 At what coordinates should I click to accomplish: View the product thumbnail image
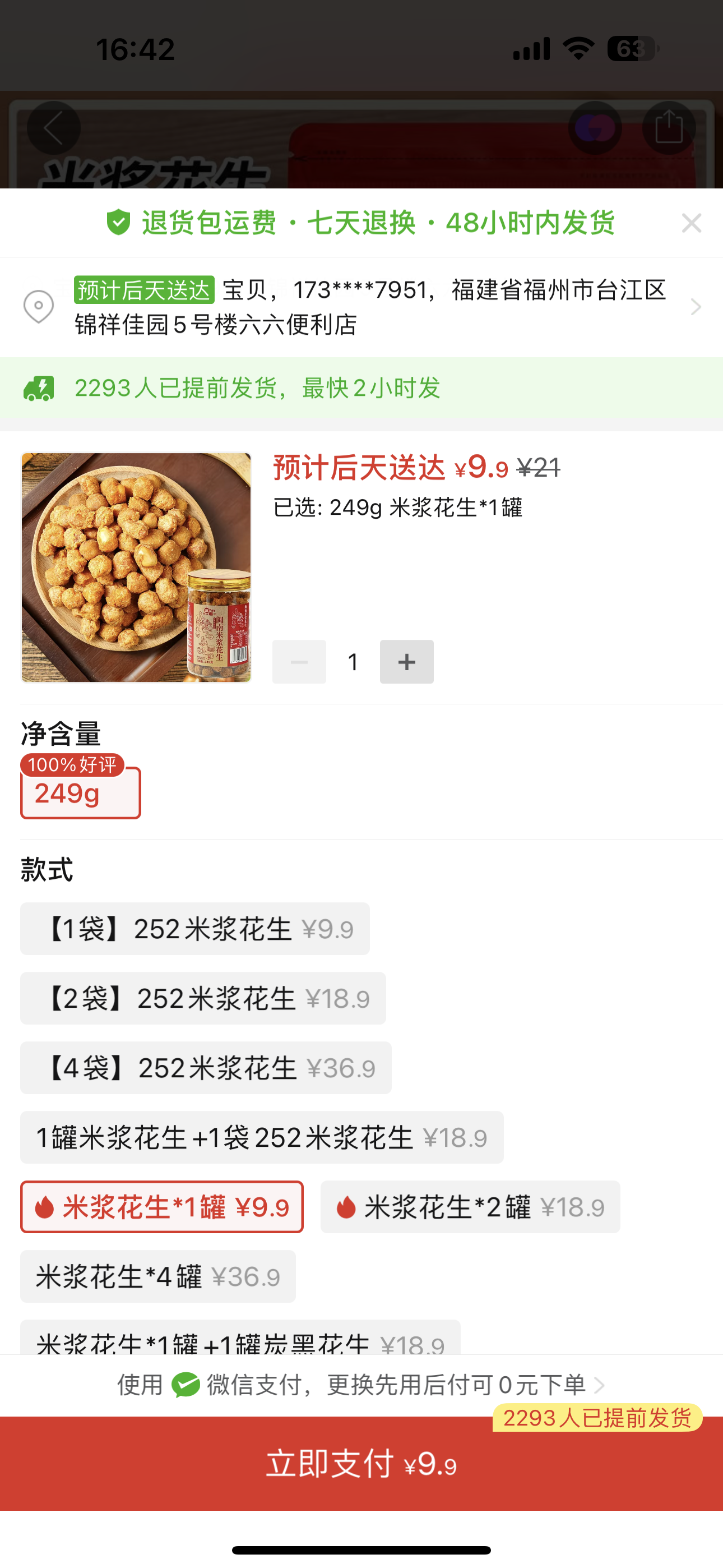(136, 568)
